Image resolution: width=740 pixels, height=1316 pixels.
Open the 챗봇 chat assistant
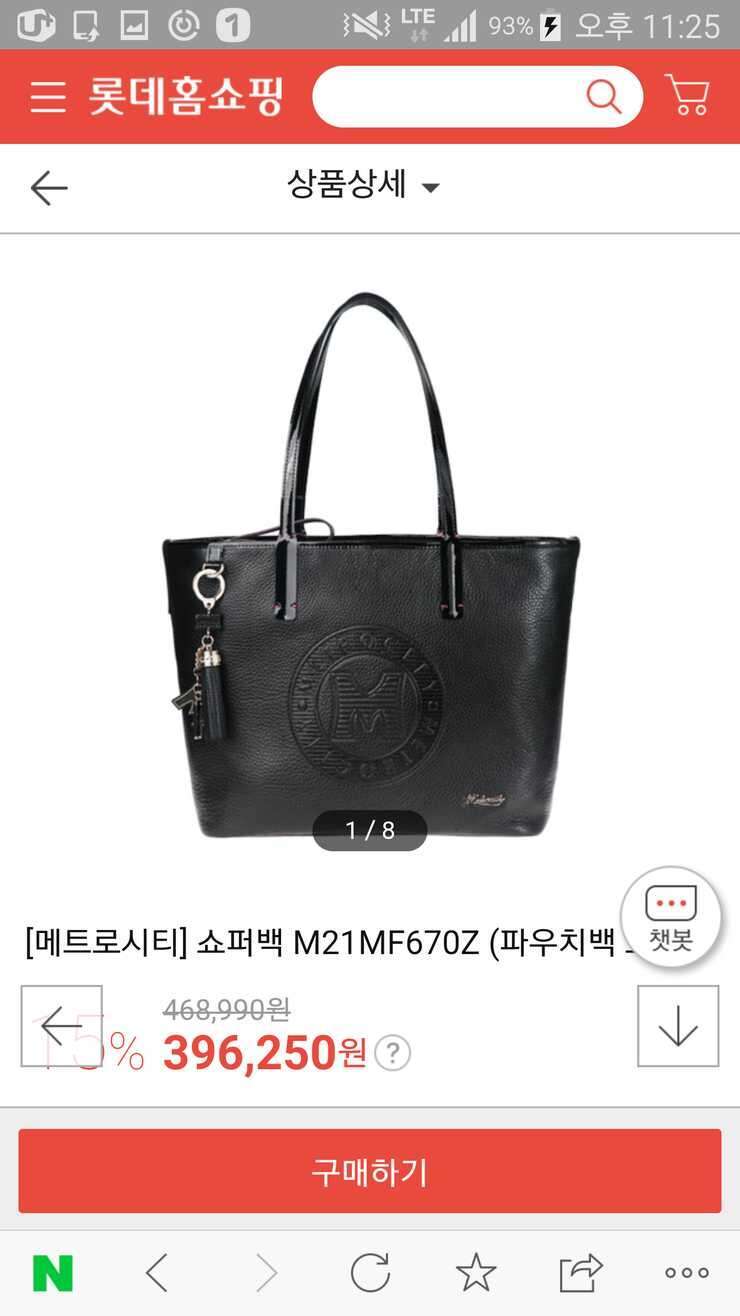point(671,917)
